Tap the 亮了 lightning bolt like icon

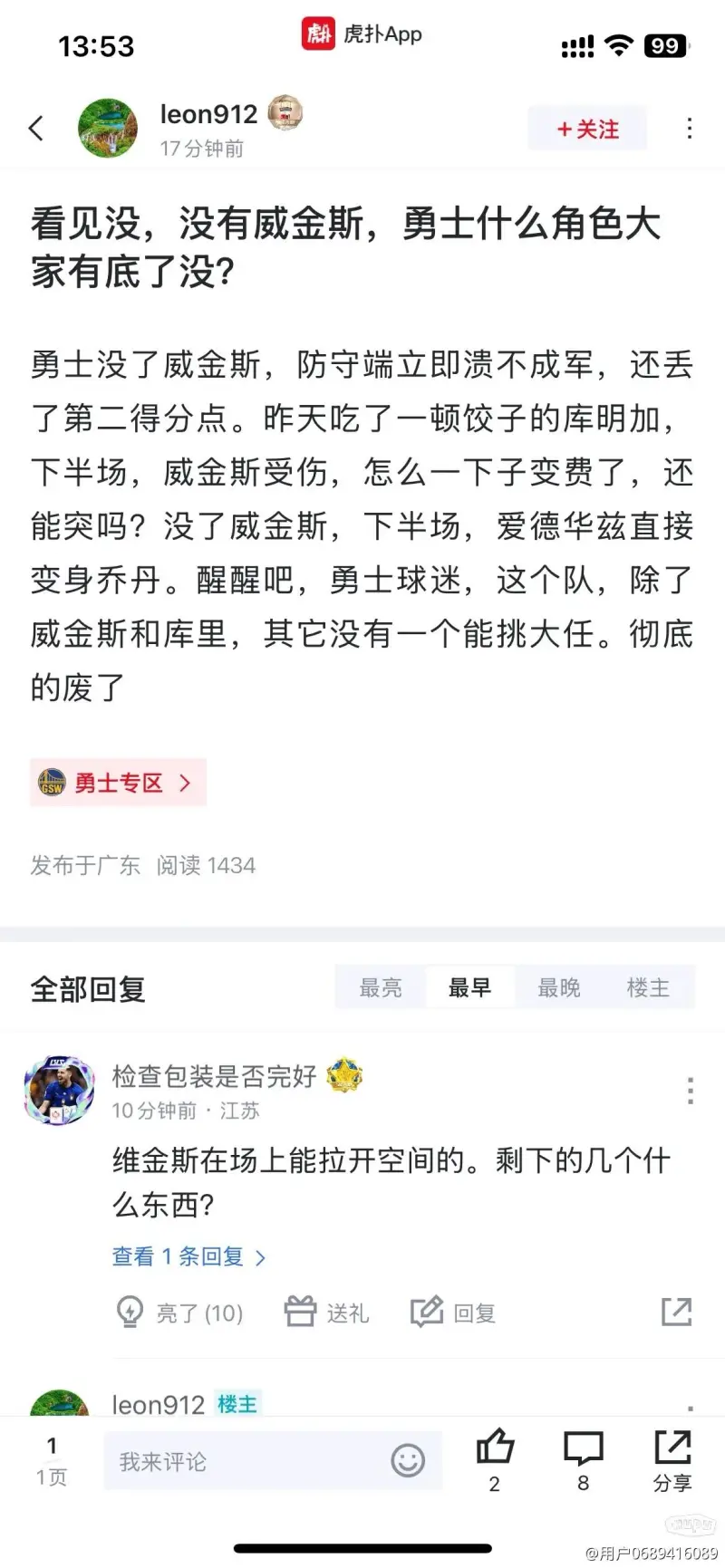(x=131, y=1311)
